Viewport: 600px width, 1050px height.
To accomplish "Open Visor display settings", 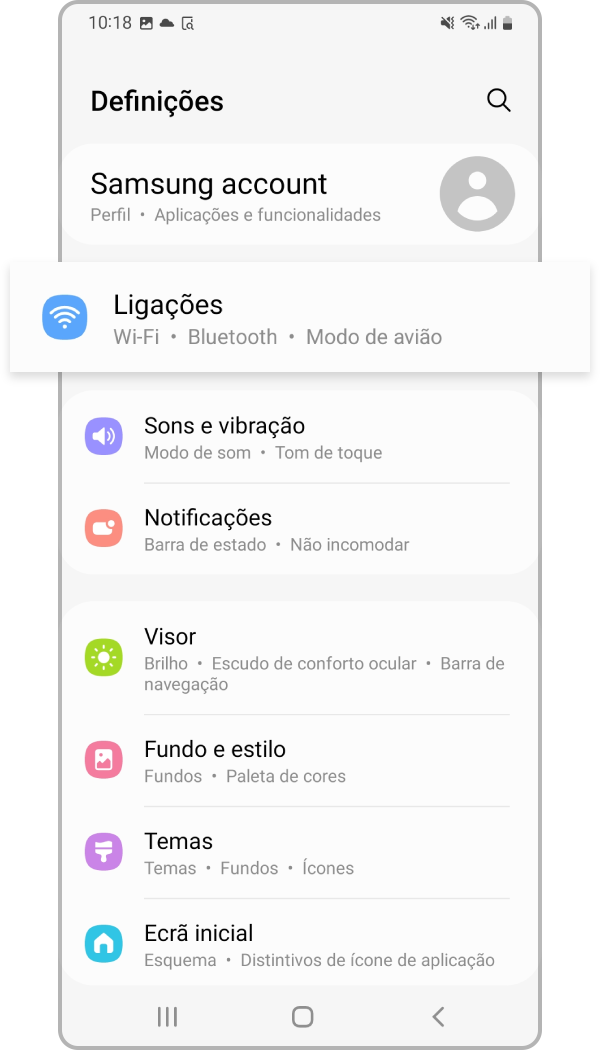I will tap(300, 658).
